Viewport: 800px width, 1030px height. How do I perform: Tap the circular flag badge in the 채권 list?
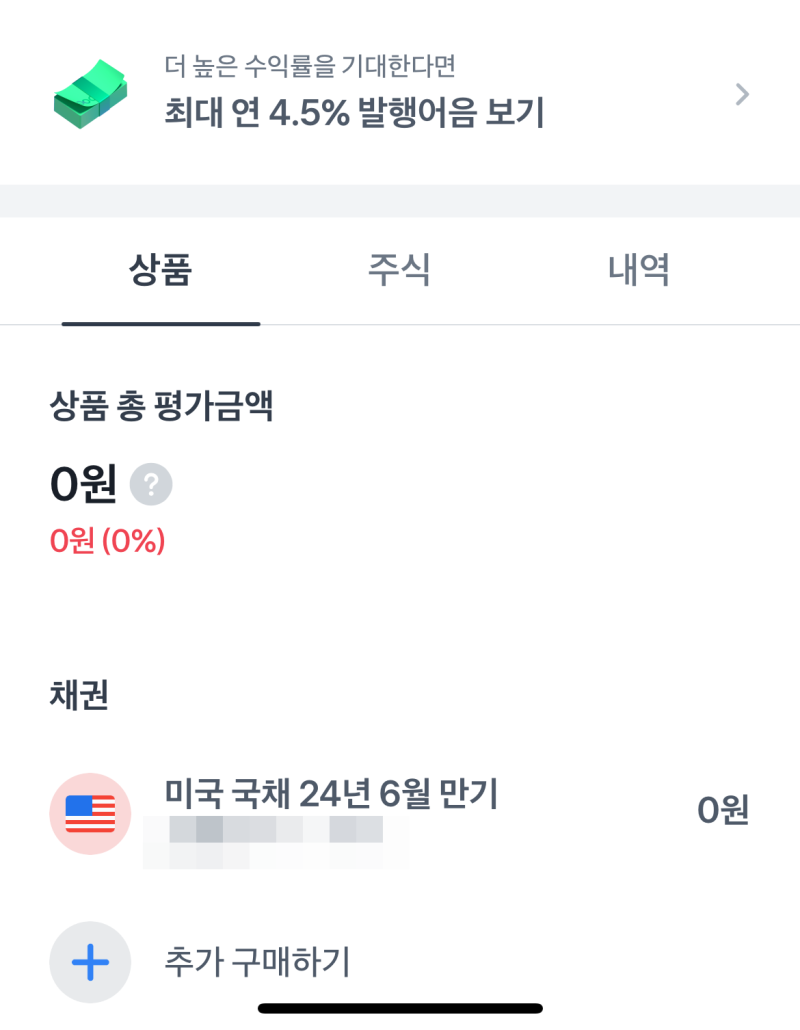pos(90,813)
